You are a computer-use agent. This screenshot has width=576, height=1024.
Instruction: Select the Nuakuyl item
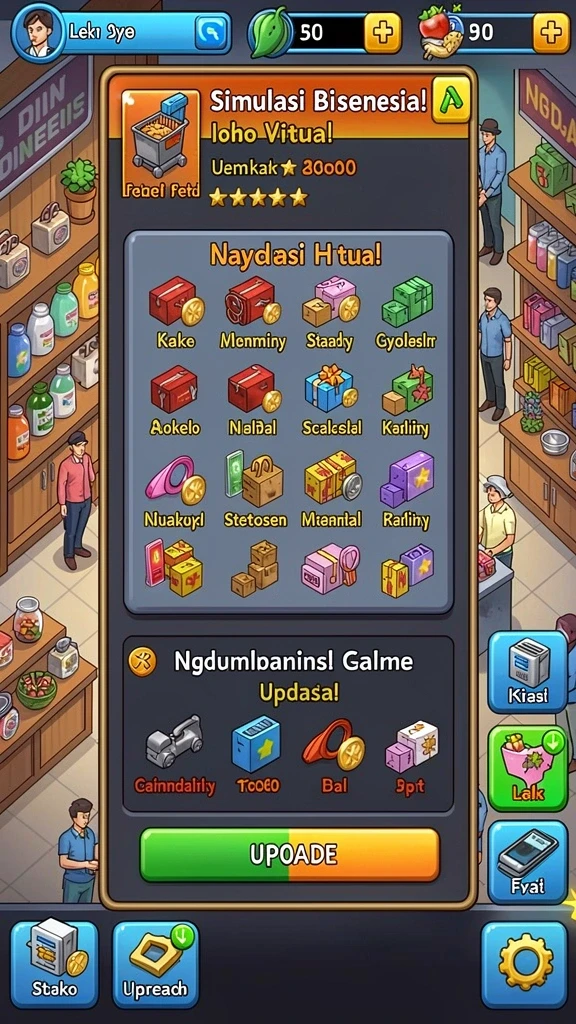174,490
